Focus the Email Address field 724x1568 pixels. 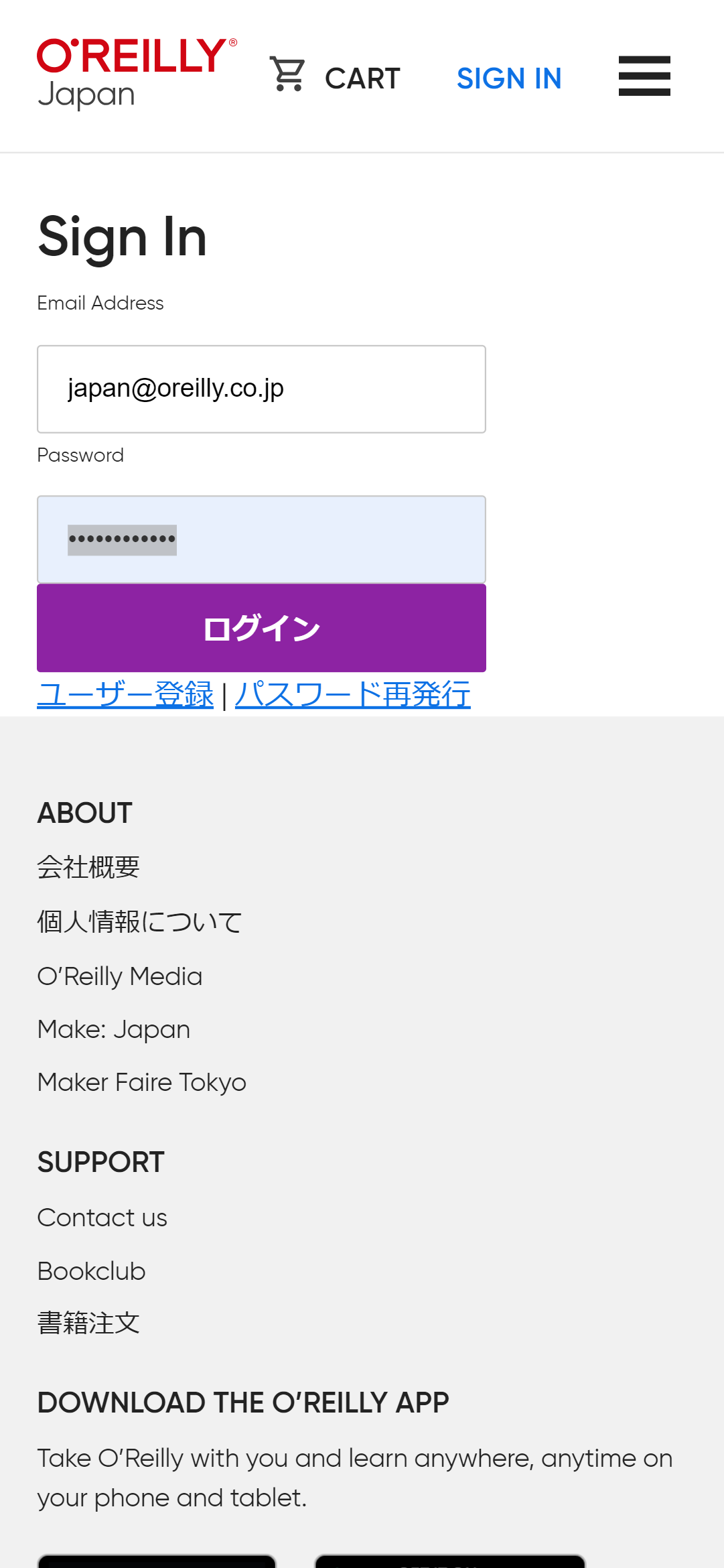tap(261, 389)
